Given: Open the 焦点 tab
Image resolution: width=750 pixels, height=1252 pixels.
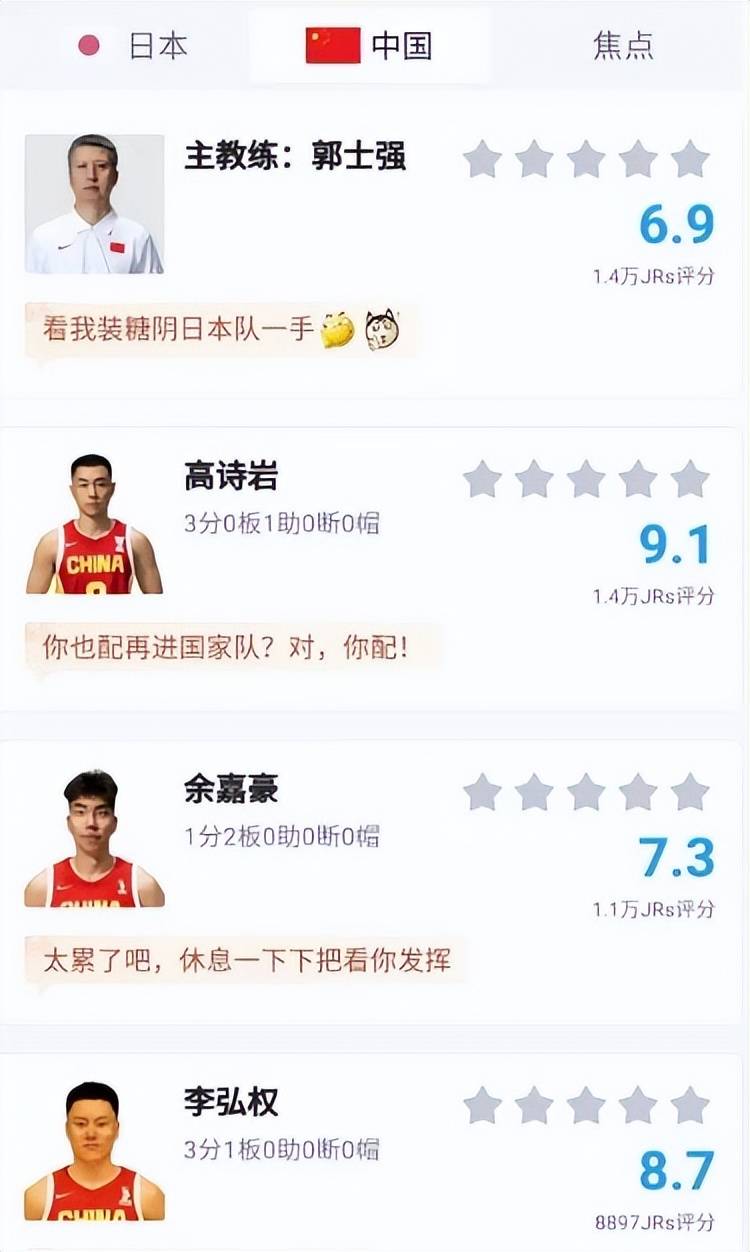Looking at the screenshot, I should pyautogui.click(x=622, y=46).
